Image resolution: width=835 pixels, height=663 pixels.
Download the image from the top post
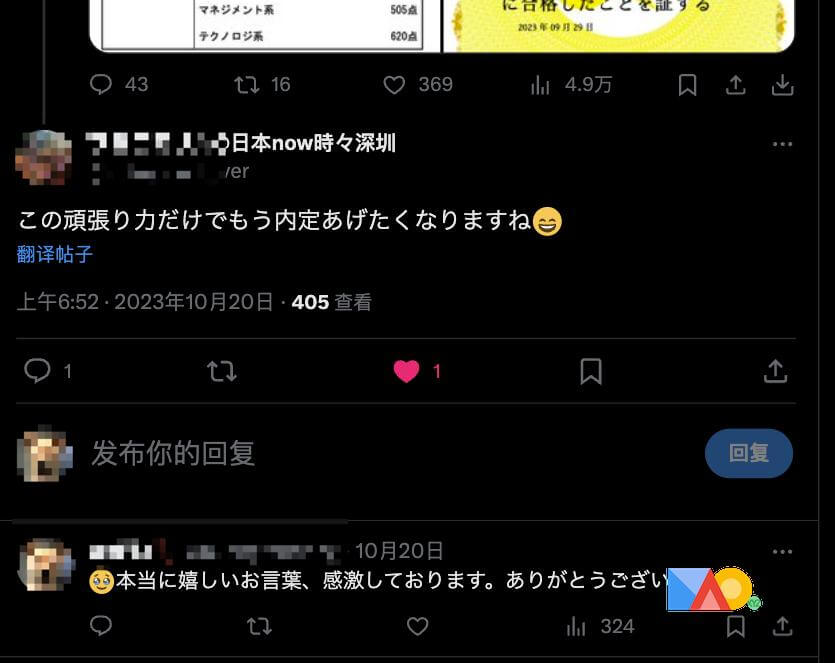click(783, 85)
